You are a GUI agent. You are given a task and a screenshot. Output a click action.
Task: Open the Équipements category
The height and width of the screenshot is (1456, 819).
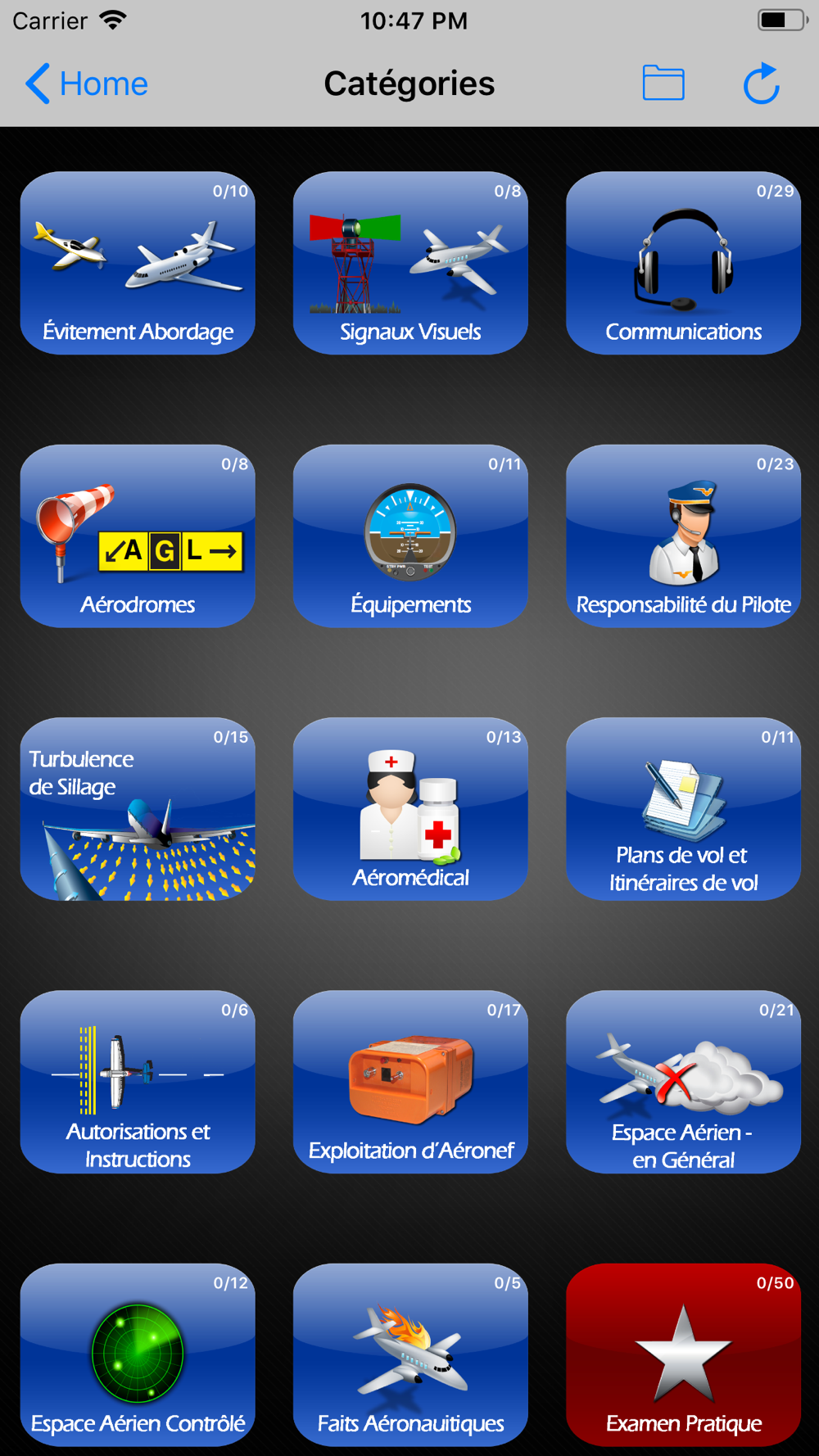click(410, 536)
